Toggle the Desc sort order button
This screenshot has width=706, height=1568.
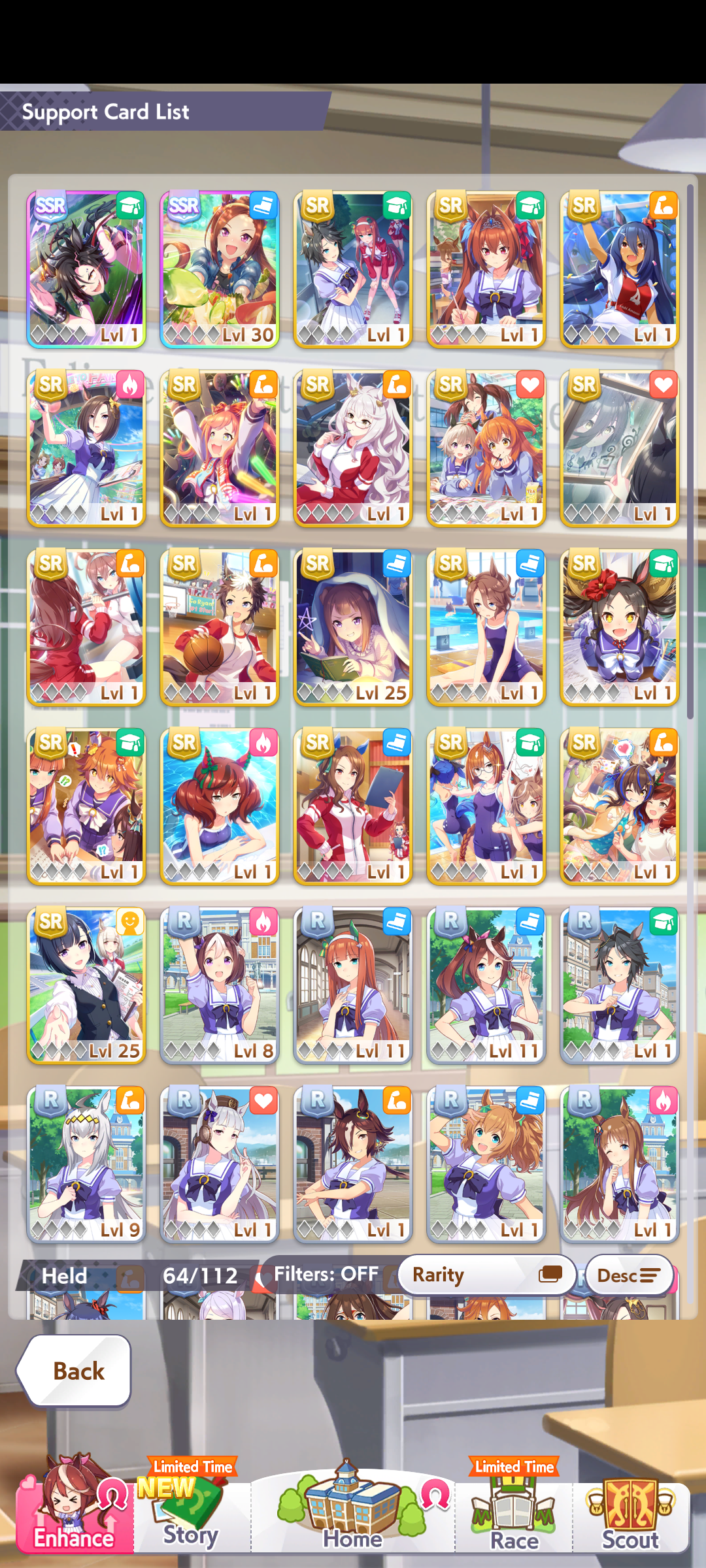point(629,1275)
